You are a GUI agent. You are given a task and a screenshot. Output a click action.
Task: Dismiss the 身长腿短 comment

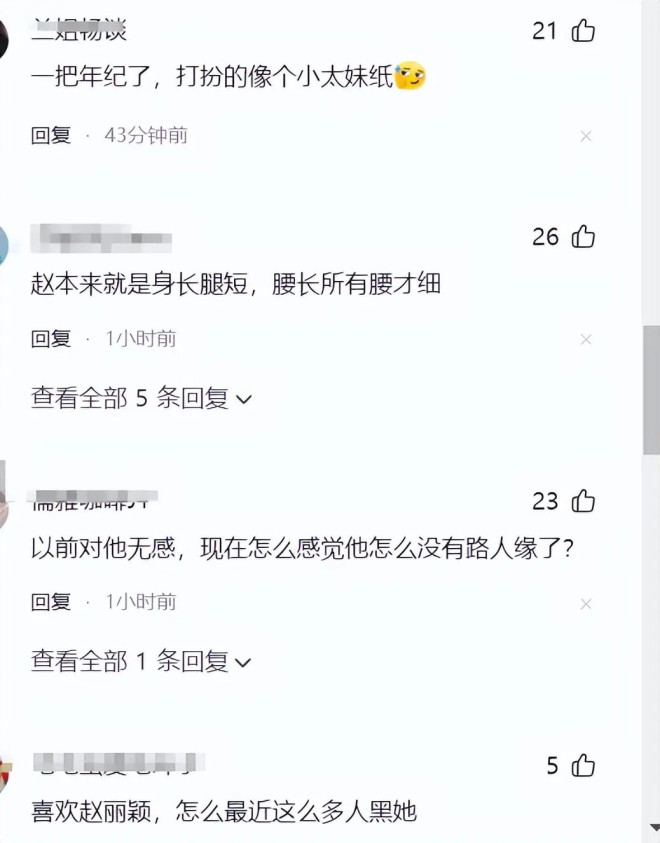(x=586, y=340)
